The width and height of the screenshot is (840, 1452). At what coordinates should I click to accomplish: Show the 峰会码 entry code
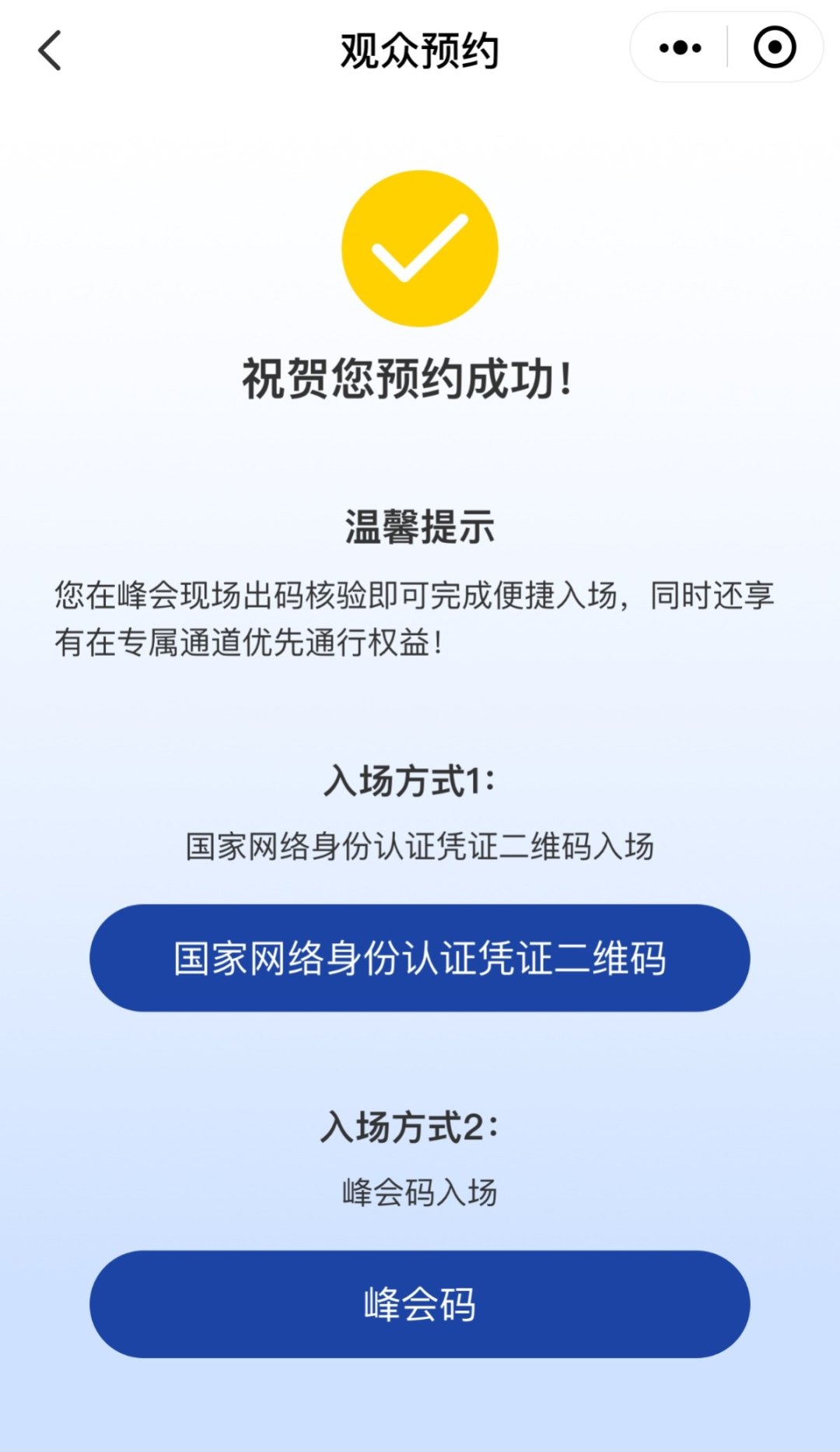(x=420, y=1304)
